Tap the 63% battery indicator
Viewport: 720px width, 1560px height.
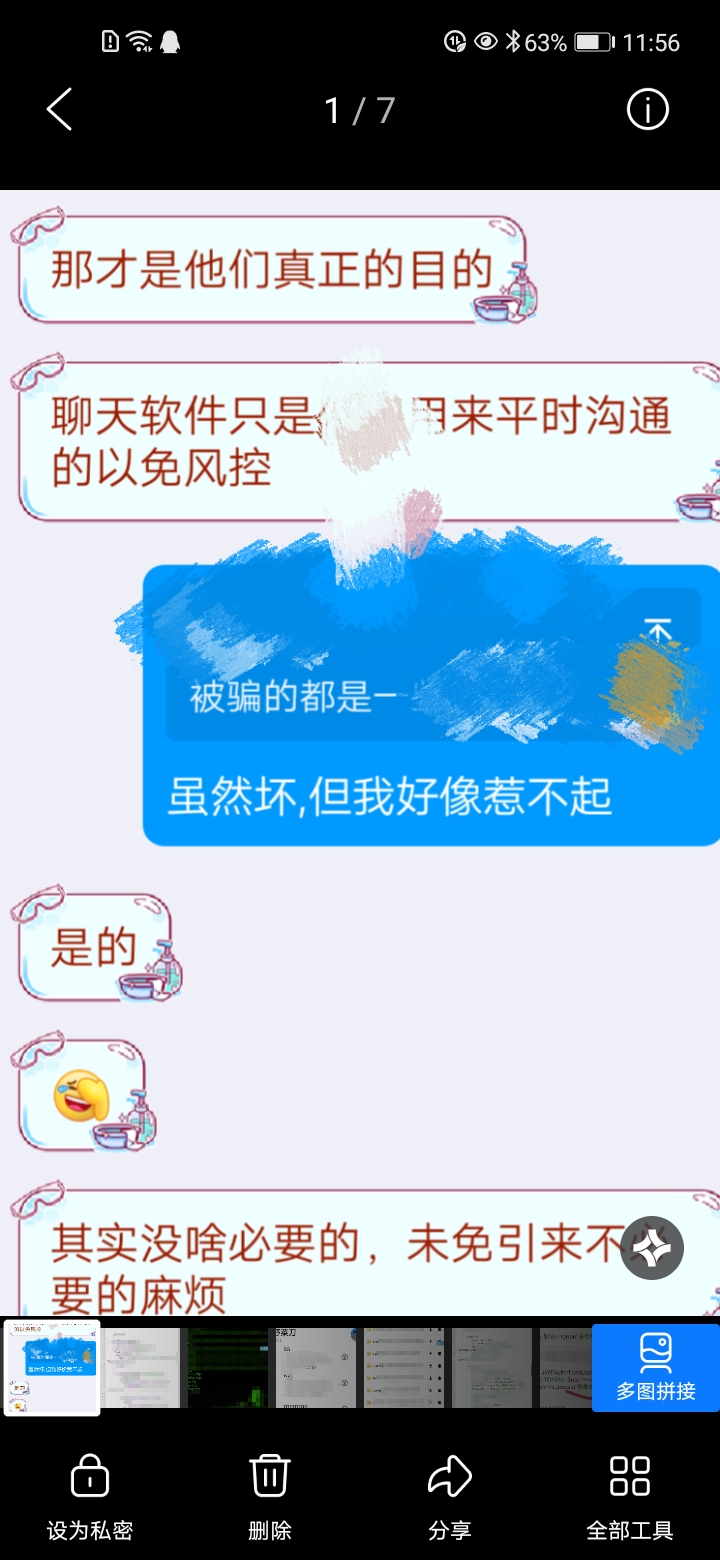pos(555,42)
